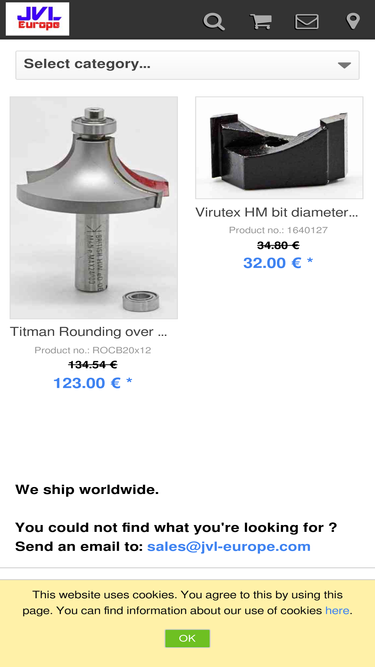The width and height of the screenshot is (375, 667).
Task: Open the search magnifier icon
Action: [x=214, y=21]
